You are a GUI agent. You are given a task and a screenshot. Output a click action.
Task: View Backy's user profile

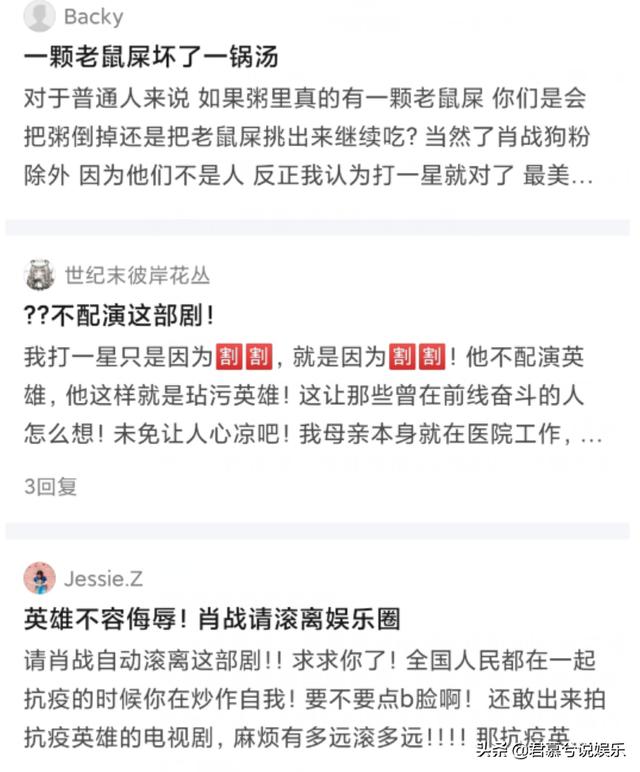point(93,16)
